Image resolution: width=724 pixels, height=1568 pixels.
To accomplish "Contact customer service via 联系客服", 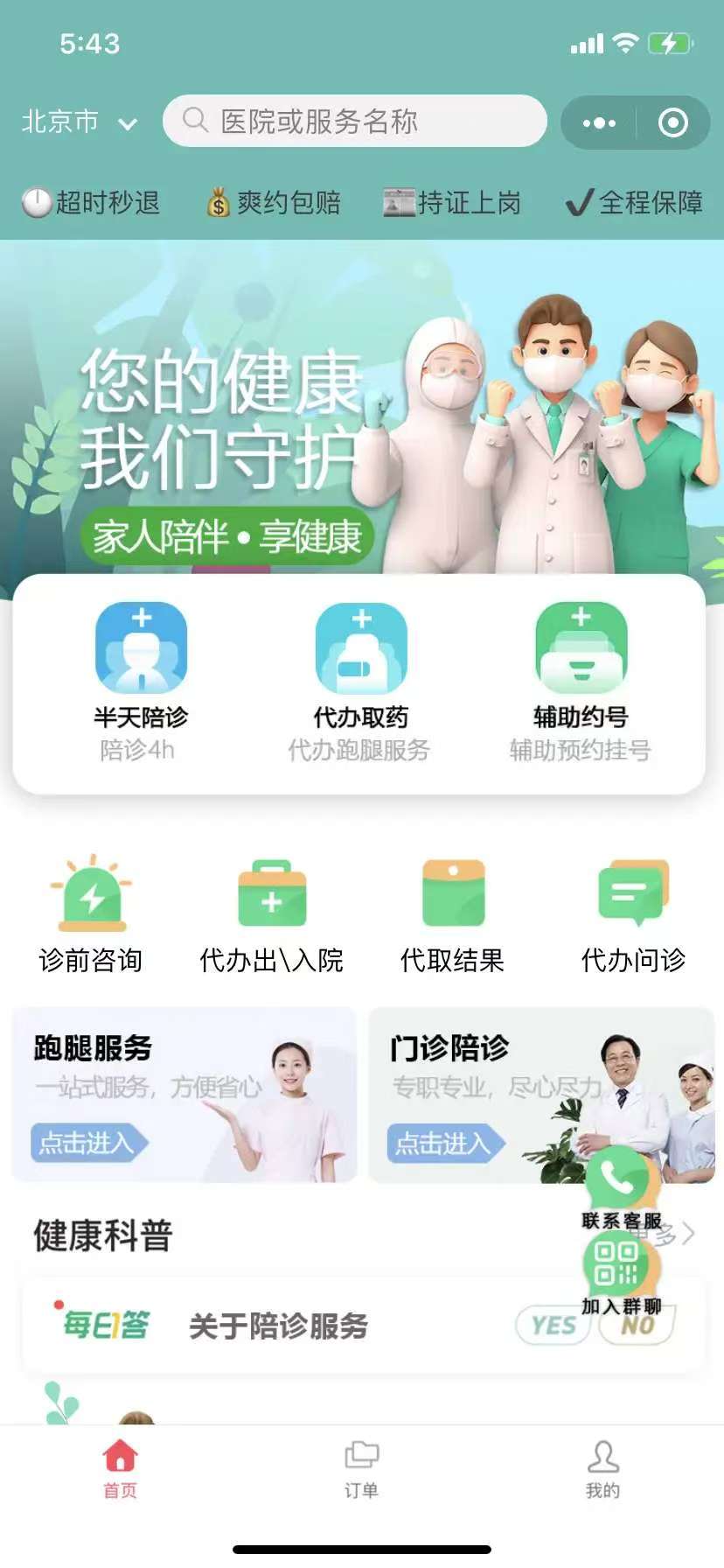I will click(x=622, y=1186).
